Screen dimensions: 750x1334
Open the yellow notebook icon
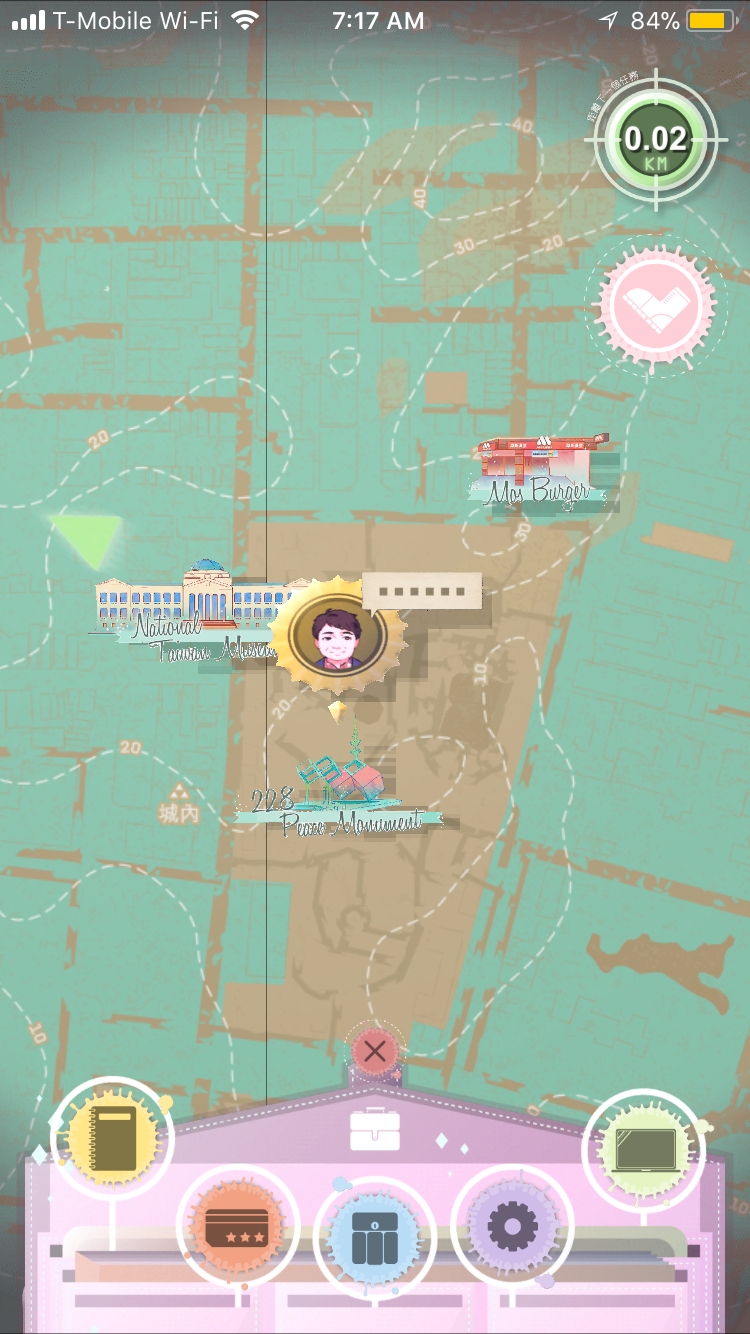[x=112, y=1137]
